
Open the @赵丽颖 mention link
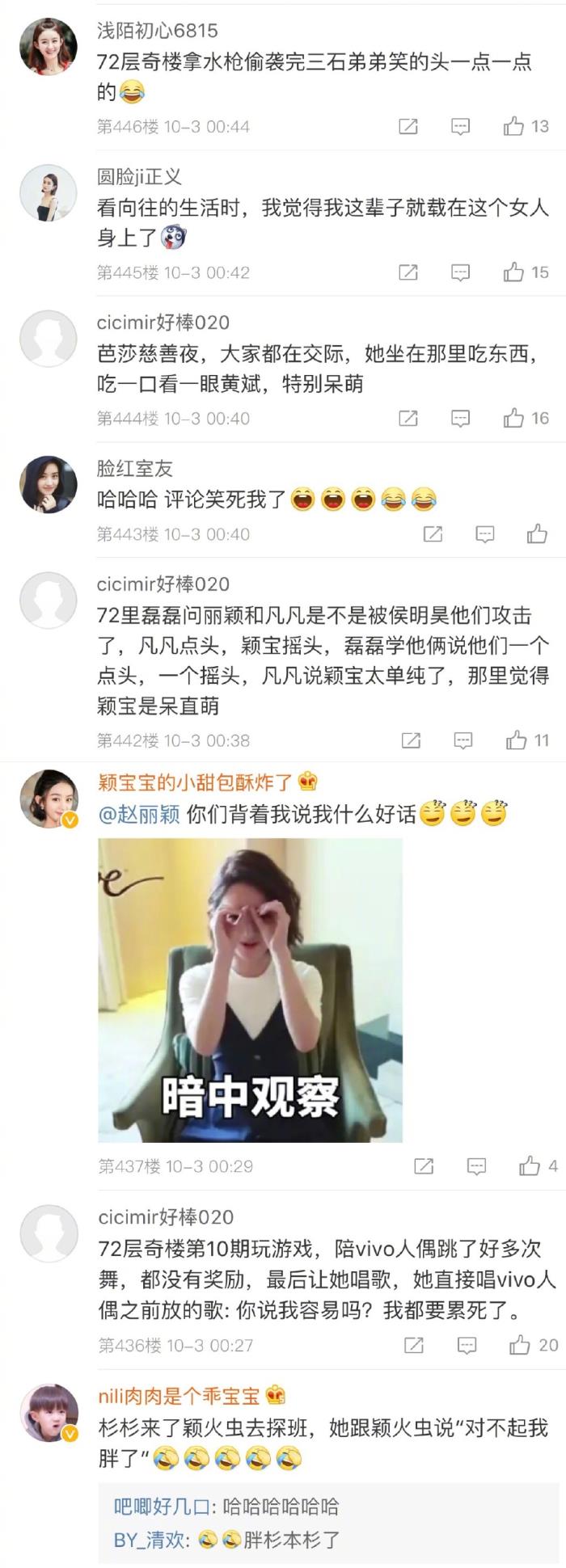point(139,814)
